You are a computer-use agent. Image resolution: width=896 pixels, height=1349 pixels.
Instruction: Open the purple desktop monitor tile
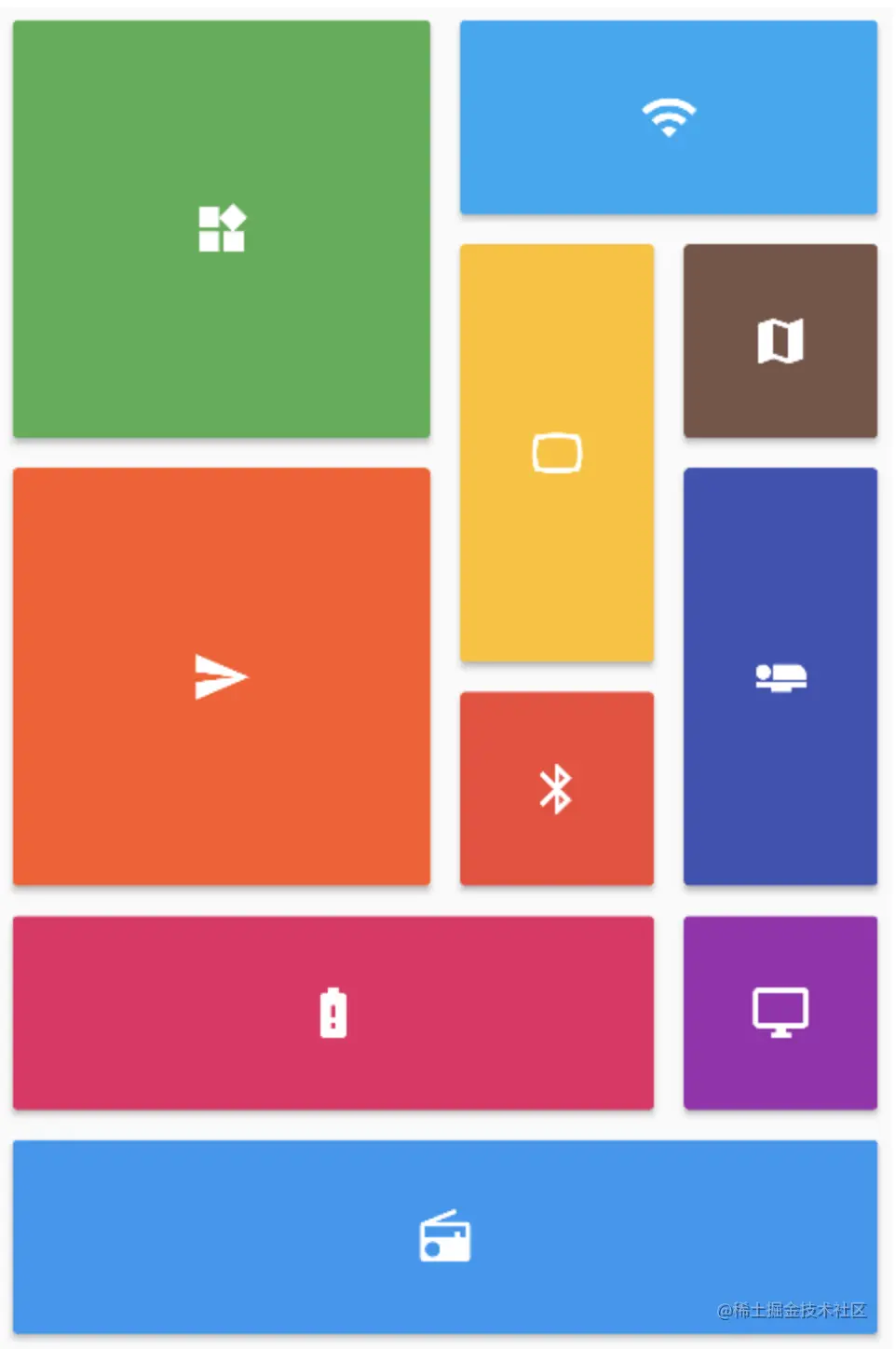[780, 1013]
